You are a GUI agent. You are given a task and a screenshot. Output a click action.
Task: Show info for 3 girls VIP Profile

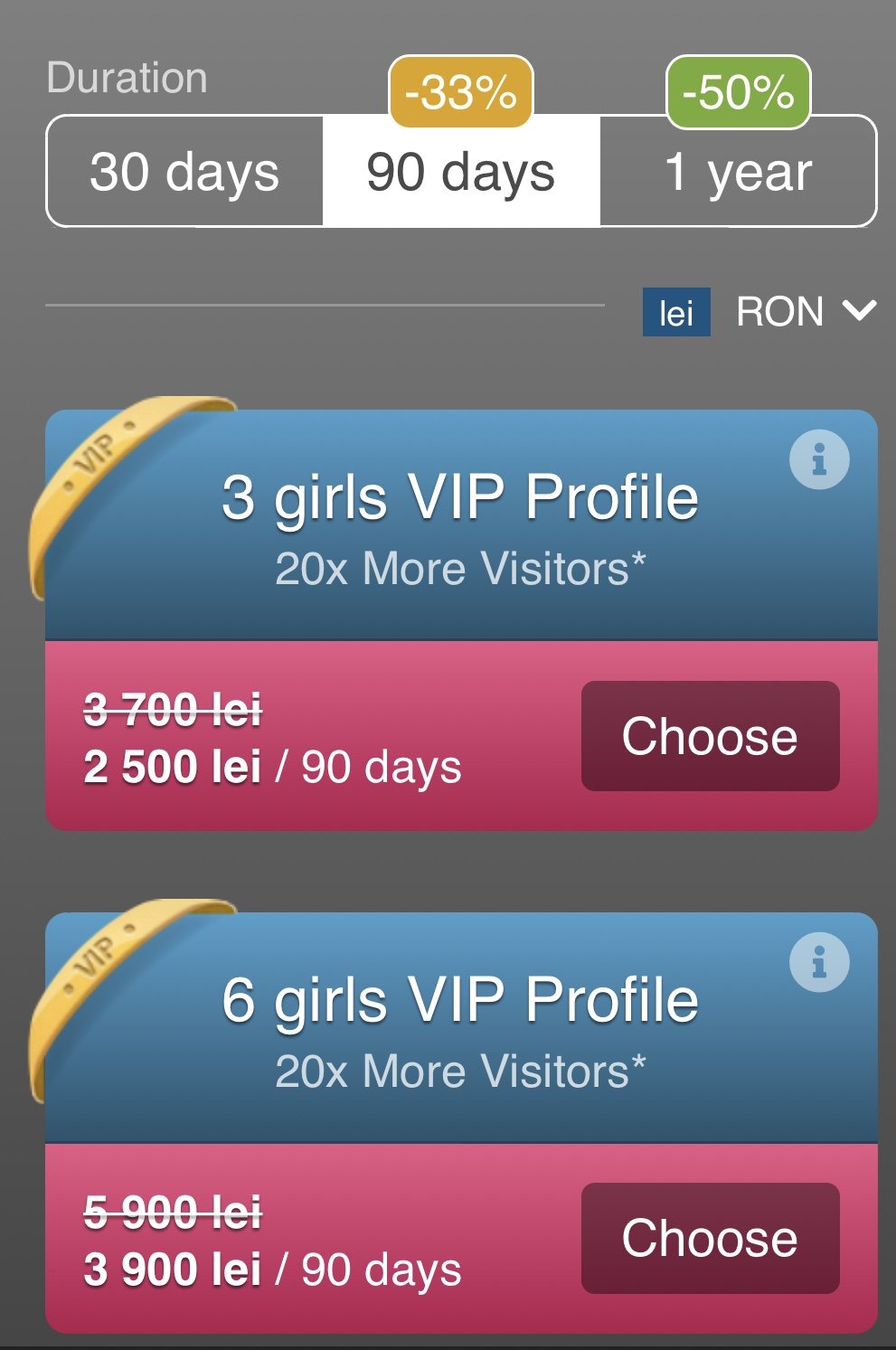click(x=819, y=459)
